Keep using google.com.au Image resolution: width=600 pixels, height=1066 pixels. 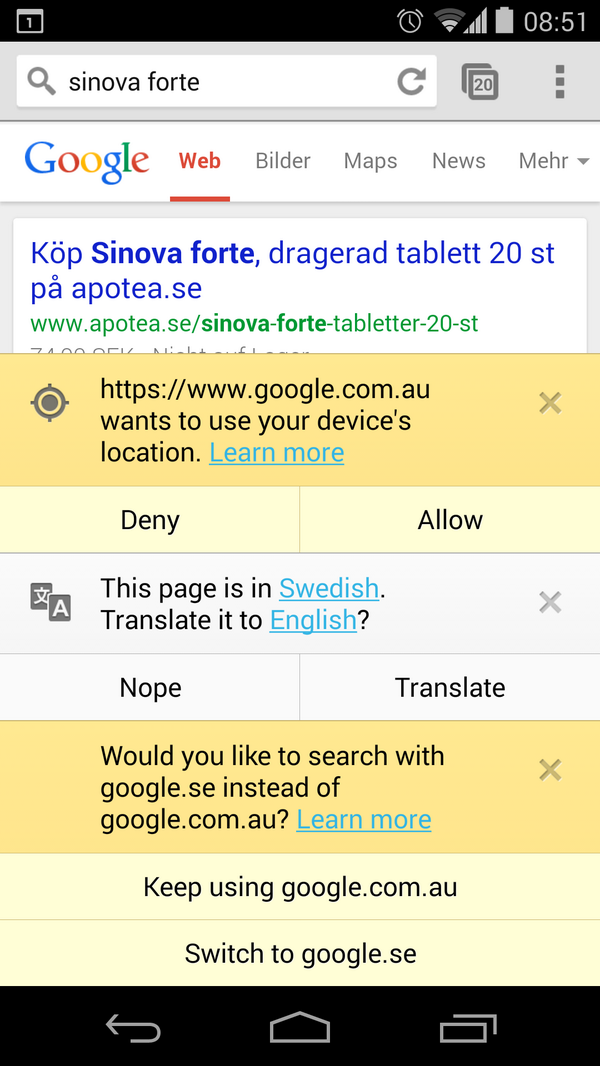pos(300,887)
